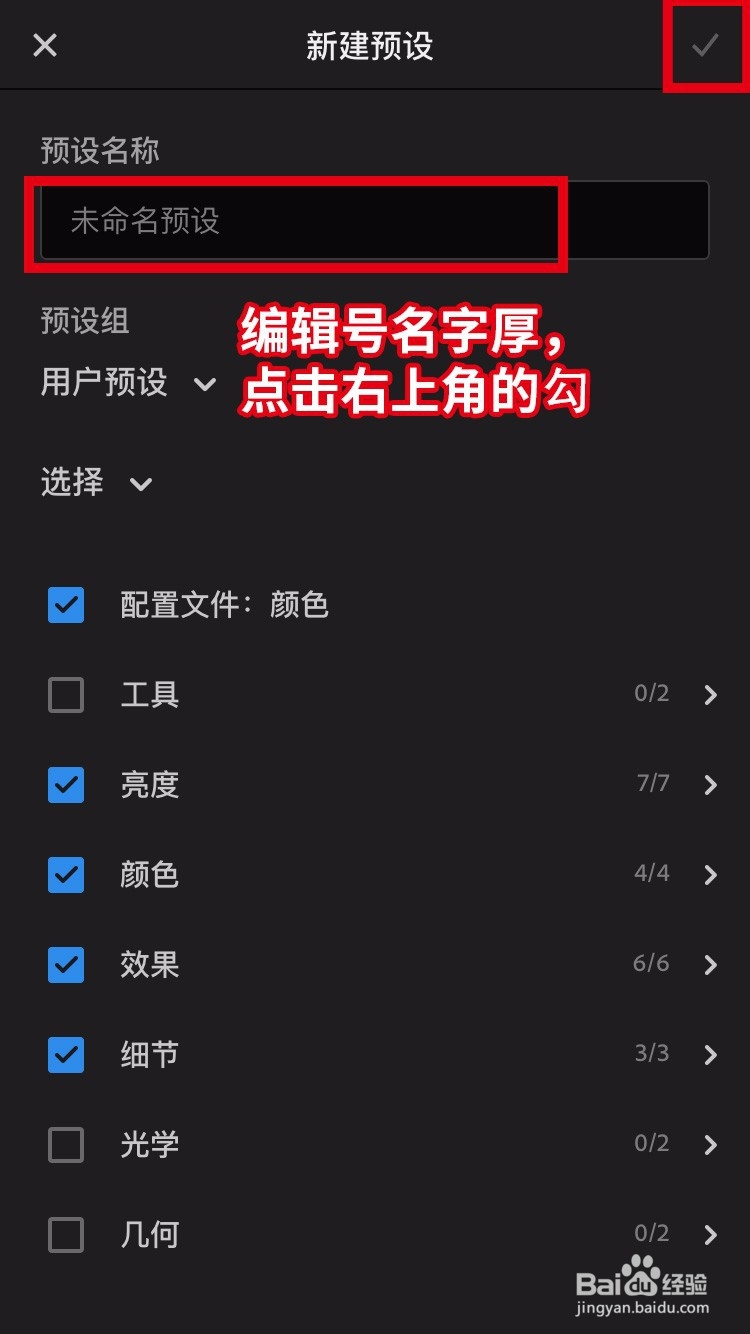Expand the 细节 3/3 settings row
The height and width of the screenshot is (1334, 750).
click(x=710, y=1055)
